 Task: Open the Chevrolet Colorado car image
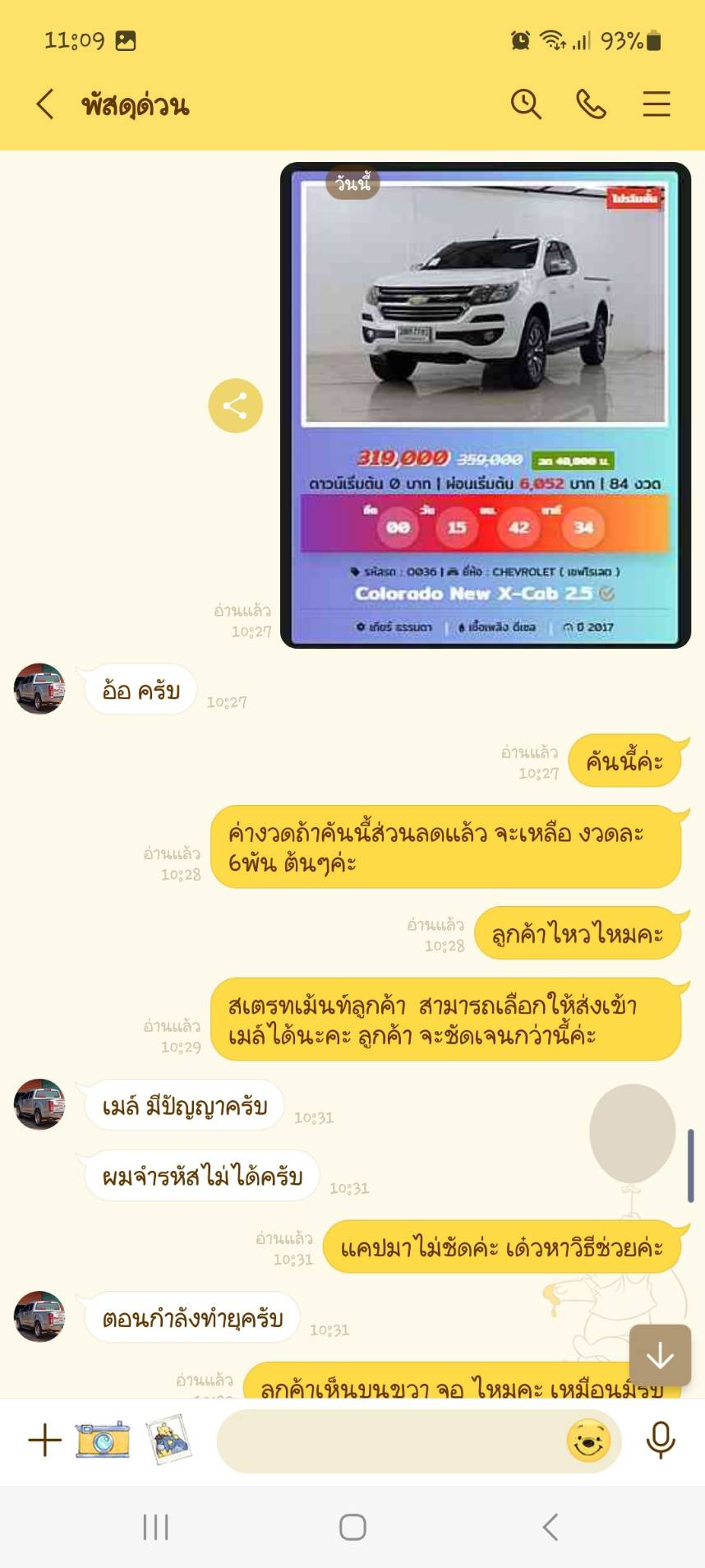[x=486, y=405]
